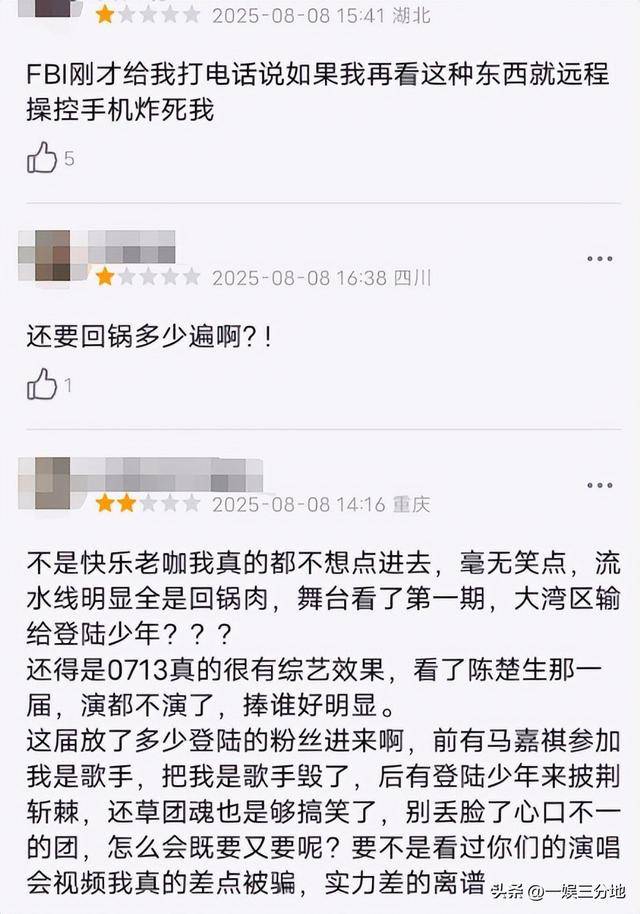Open overflow menu on the 四川 review
This screenshot has width=640, height=914.
[599, 259]
